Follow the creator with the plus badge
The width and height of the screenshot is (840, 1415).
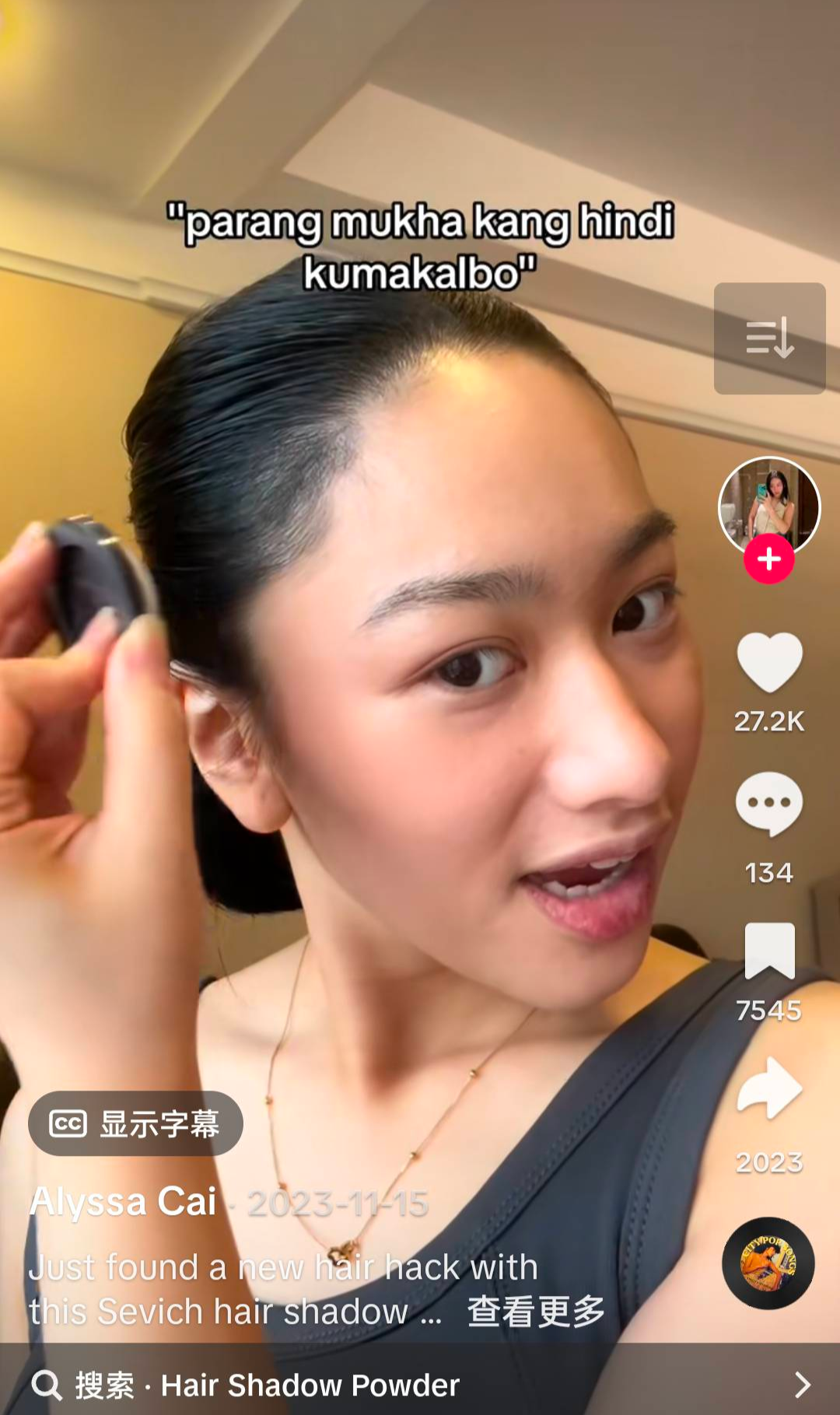(769, 559)
